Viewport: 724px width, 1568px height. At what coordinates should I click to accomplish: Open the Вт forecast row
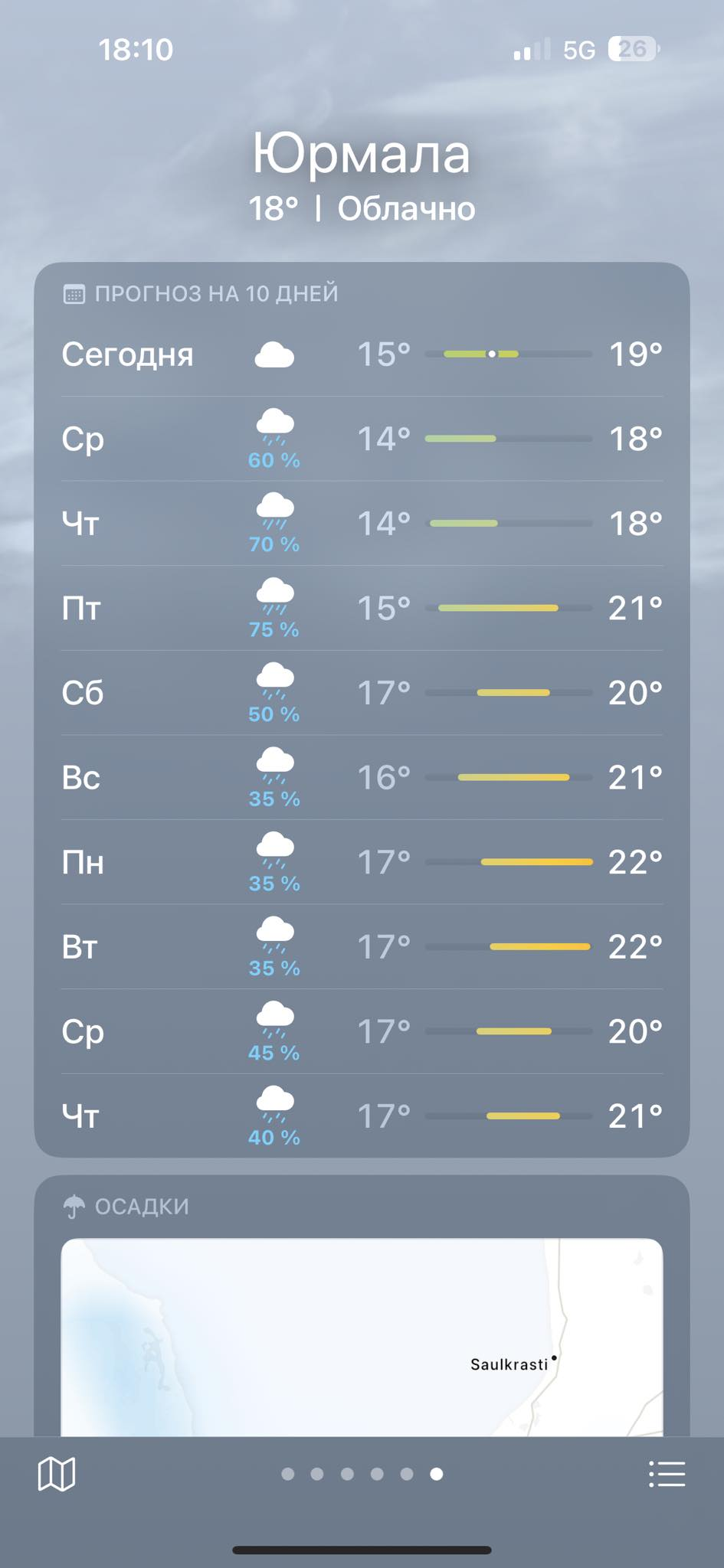pyautogui.click(x=362, y=947)
